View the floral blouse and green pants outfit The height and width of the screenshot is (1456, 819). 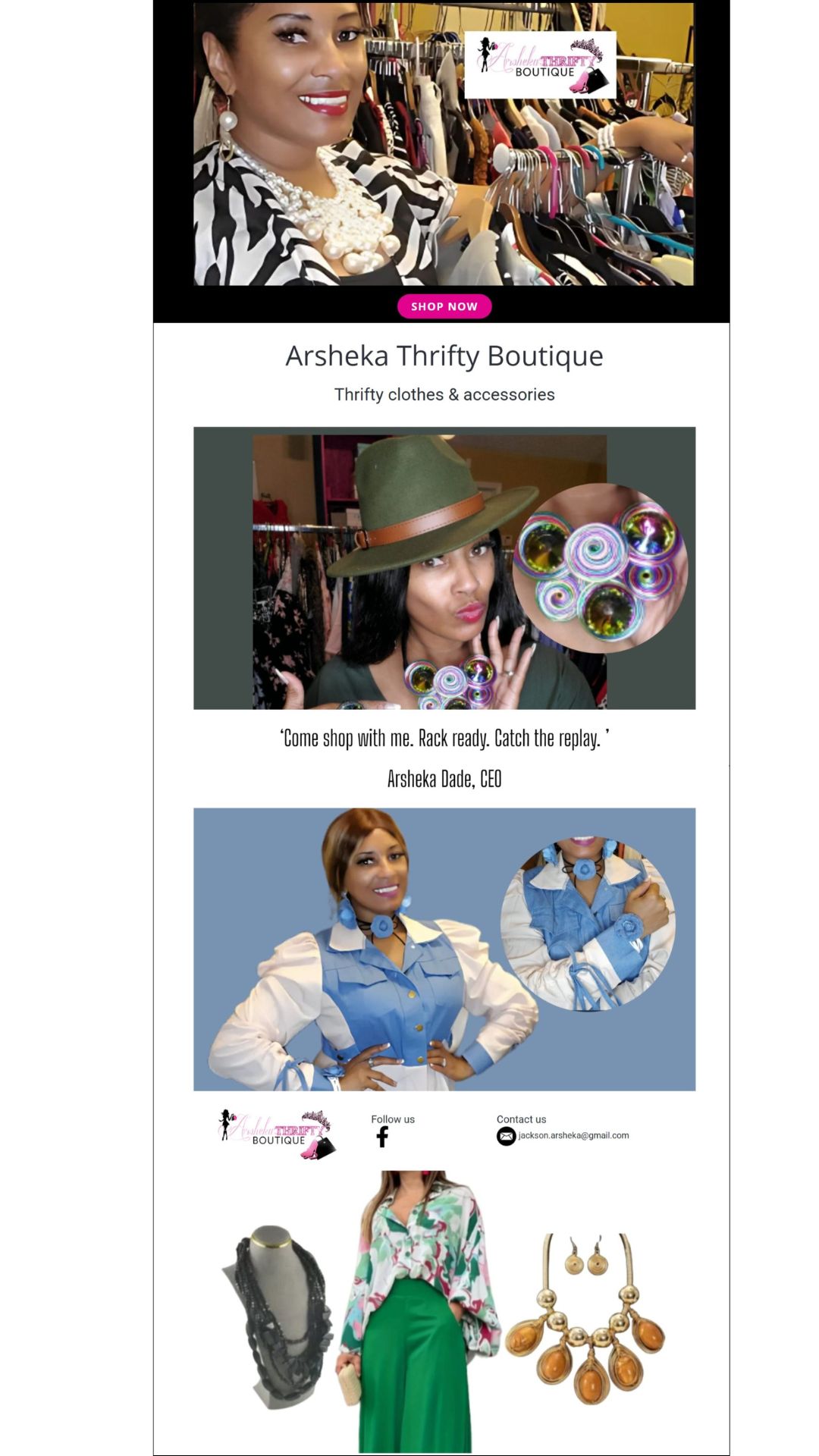pyautogui.click(x=419, y=1311)
